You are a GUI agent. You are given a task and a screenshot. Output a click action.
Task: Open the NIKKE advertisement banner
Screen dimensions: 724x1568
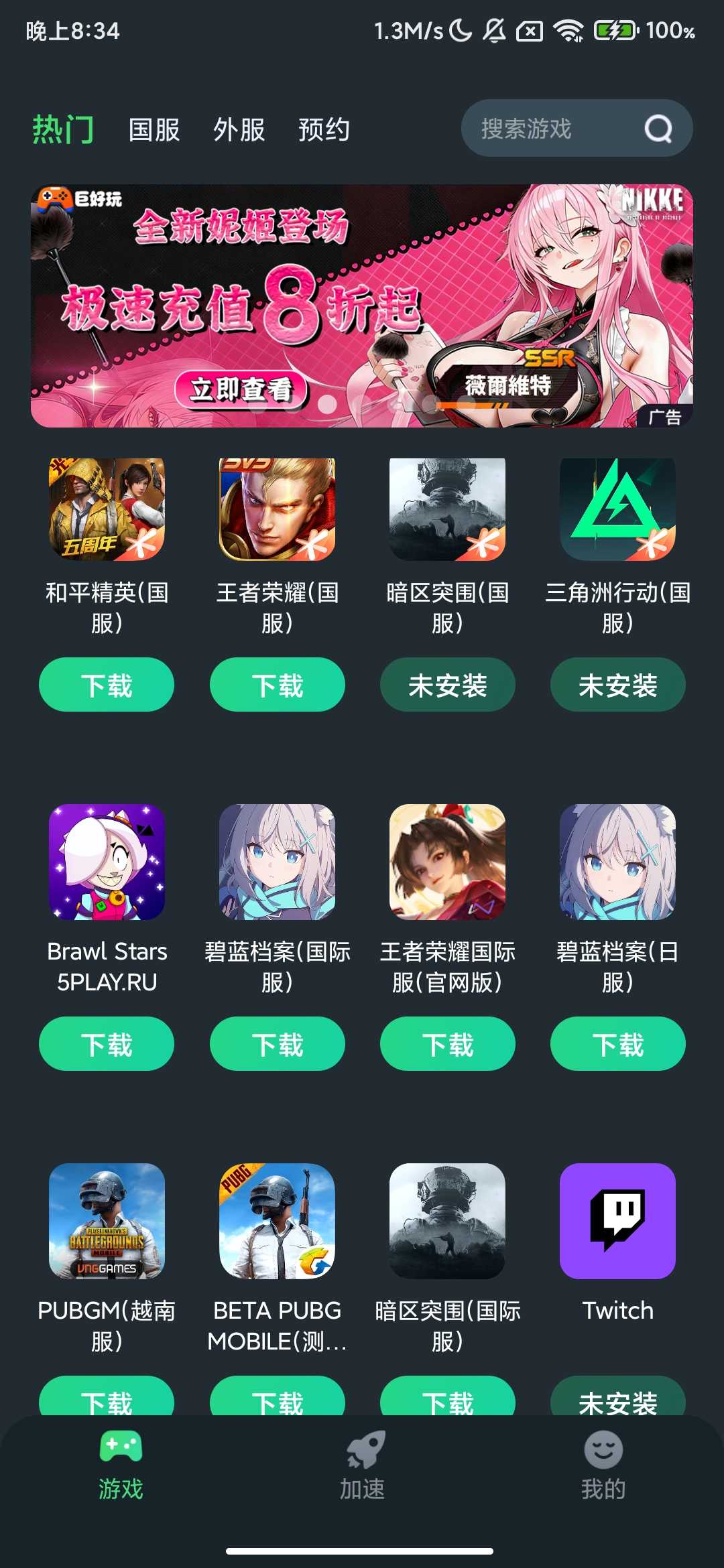[362, 303]
